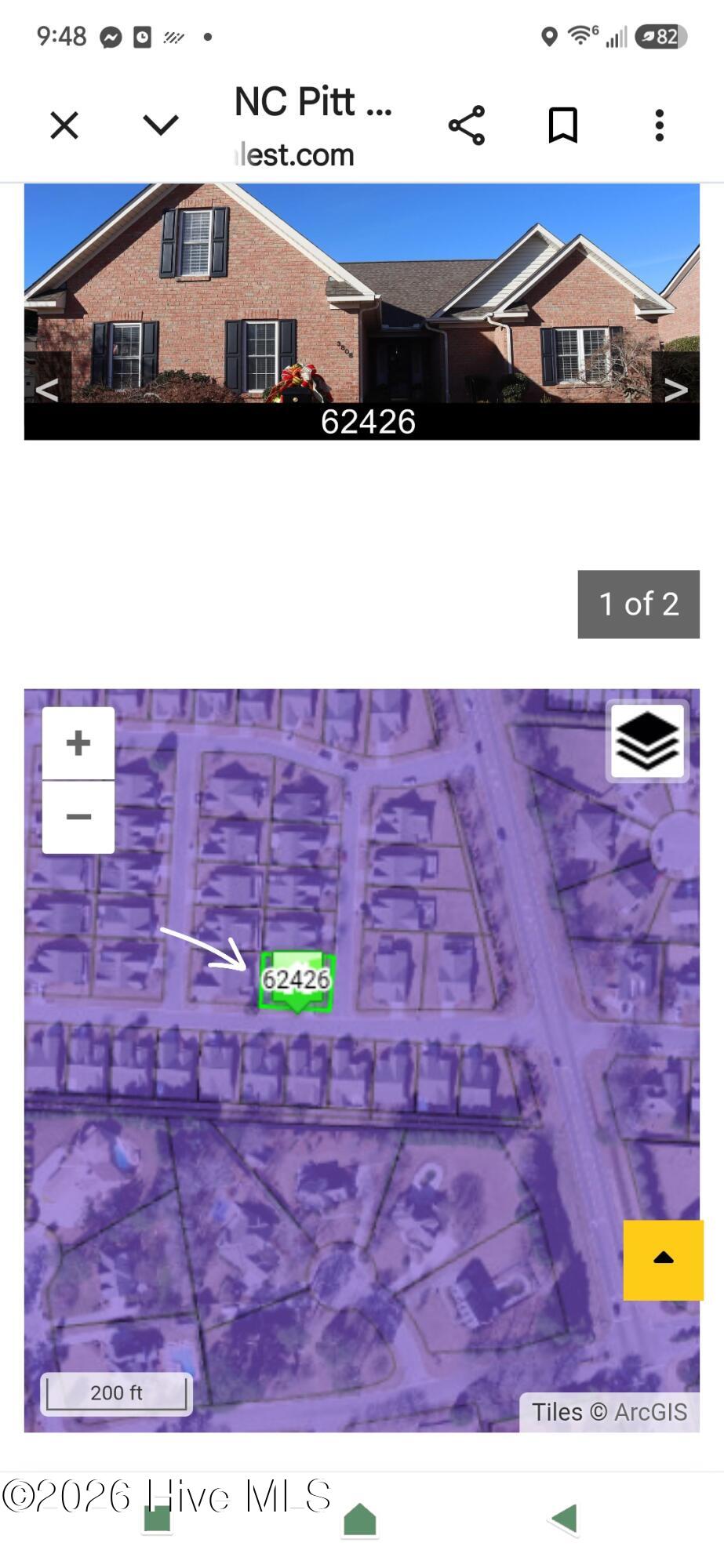The image size is (724, 1568).
Task: Zoom in on the map
Action: coord(78,743)
